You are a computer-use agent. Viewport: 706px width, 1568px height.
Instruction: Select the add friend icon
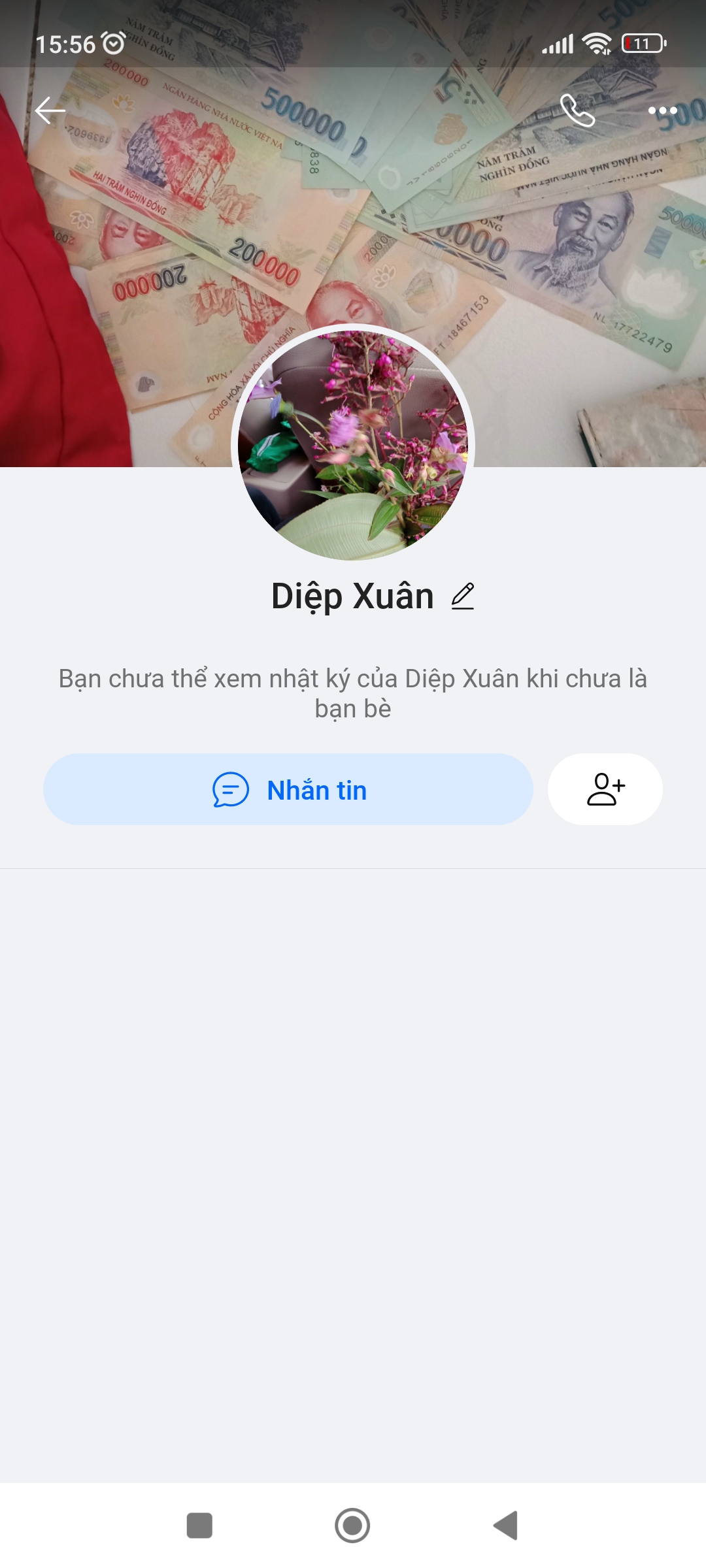click(605, 789)
